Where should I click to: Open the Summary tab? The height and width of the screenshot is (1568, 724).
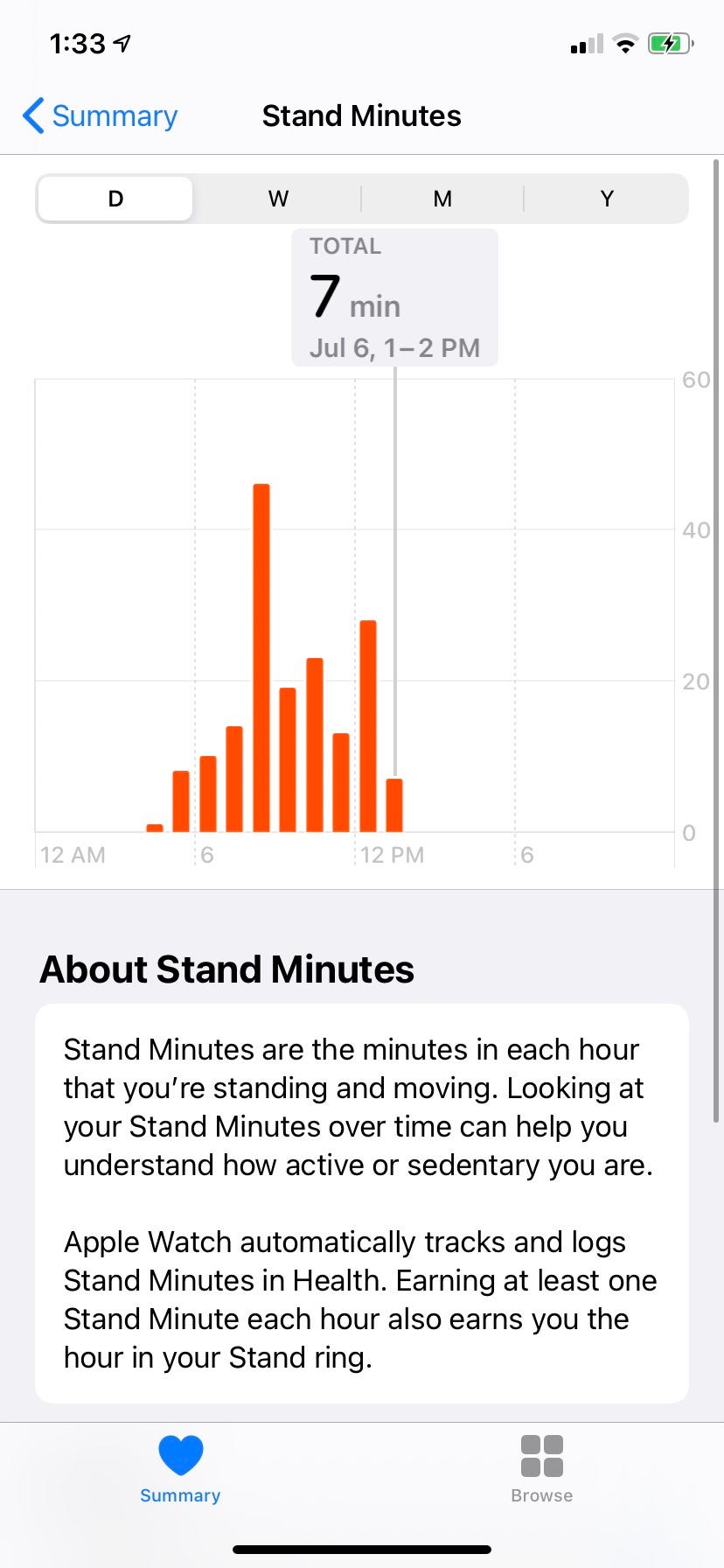pos(180,1468)
